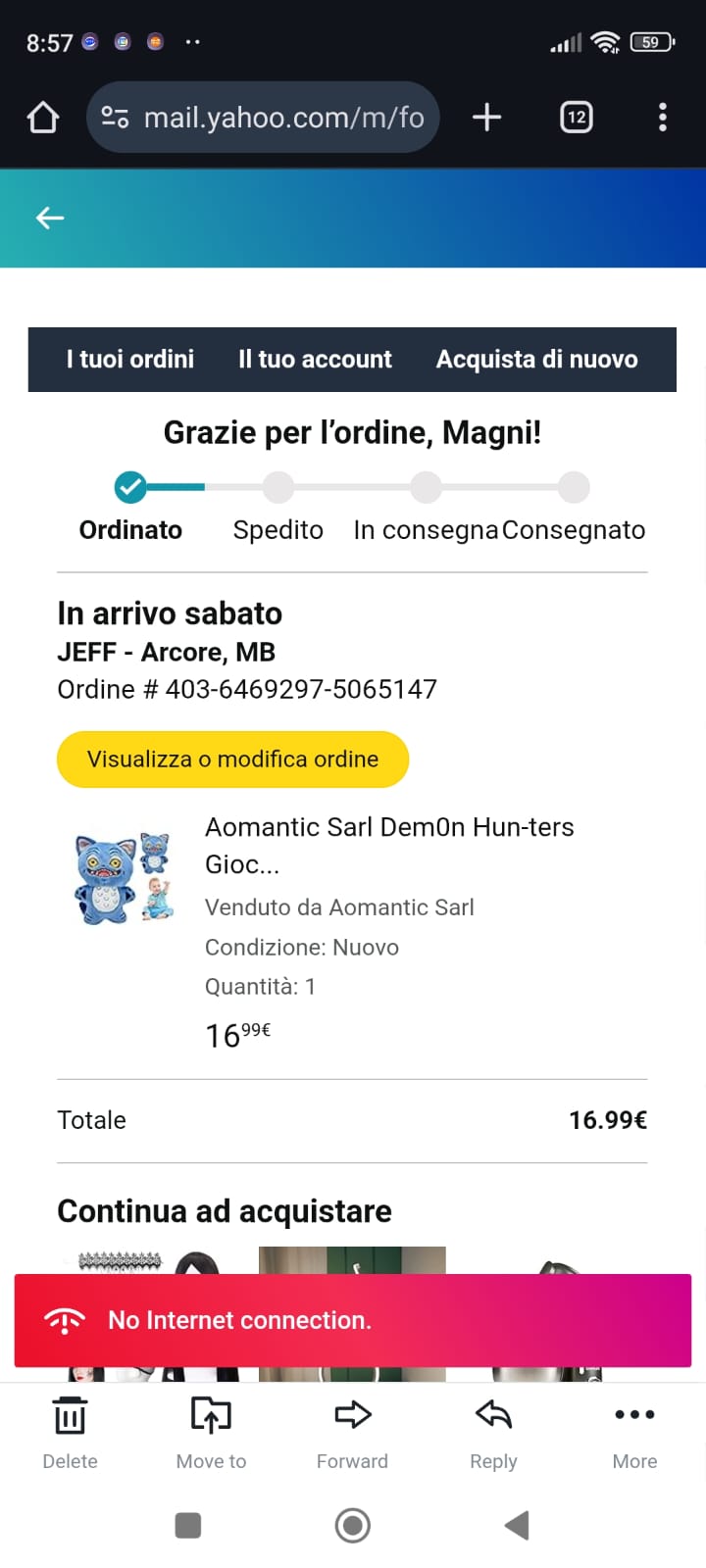Move this email to a folder
The height and width of the screenshot is (1568, 706).
tap(211, 1432)
